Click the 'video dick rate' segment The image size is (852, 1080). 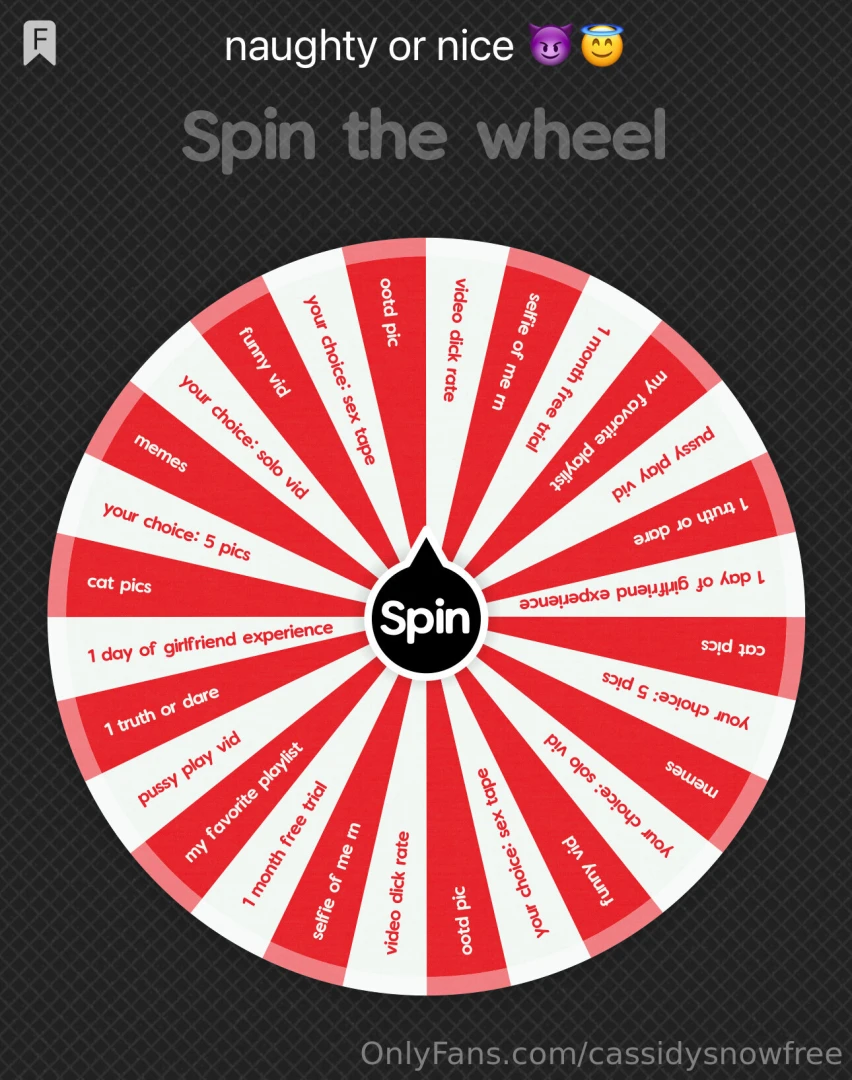452,340
